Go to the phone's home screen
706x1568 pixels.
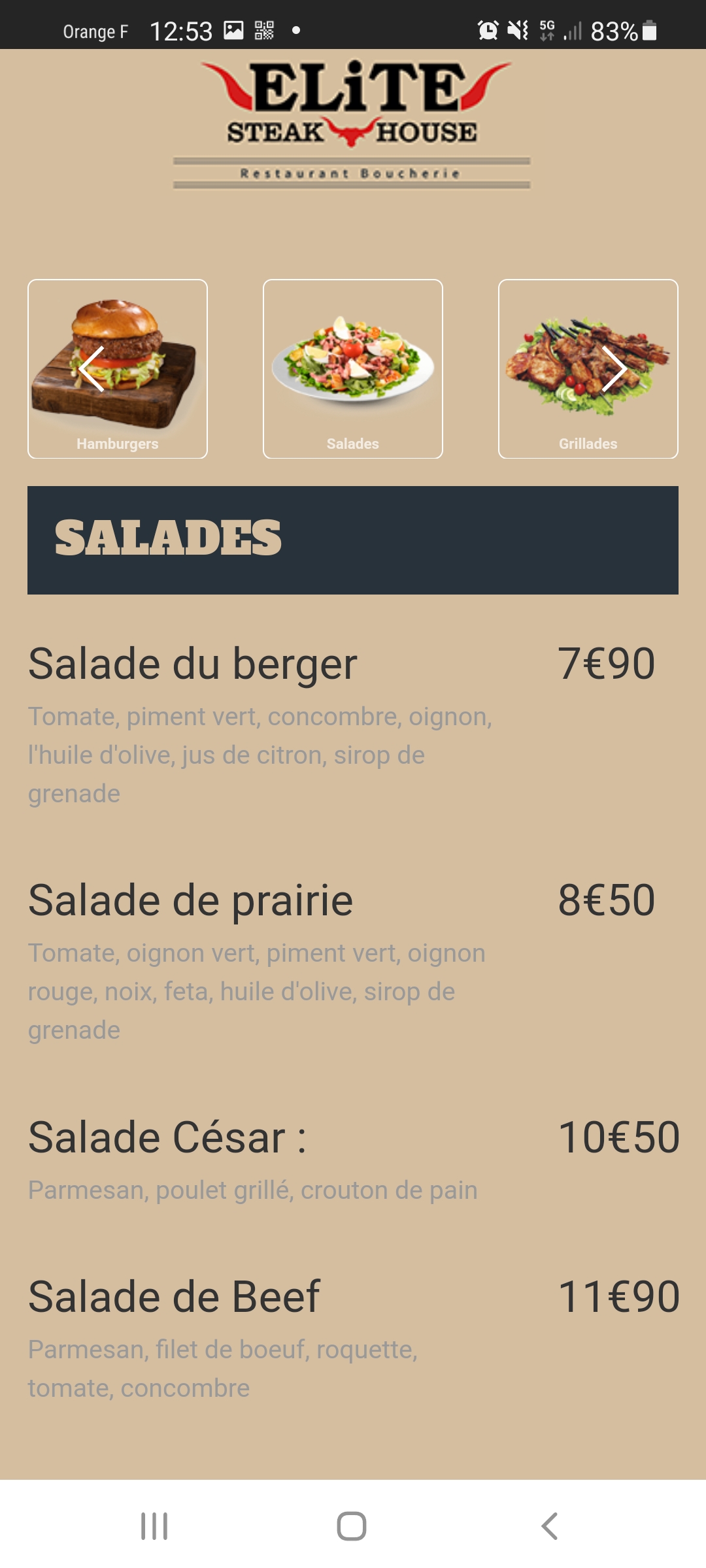click(x=352, y=1526)
